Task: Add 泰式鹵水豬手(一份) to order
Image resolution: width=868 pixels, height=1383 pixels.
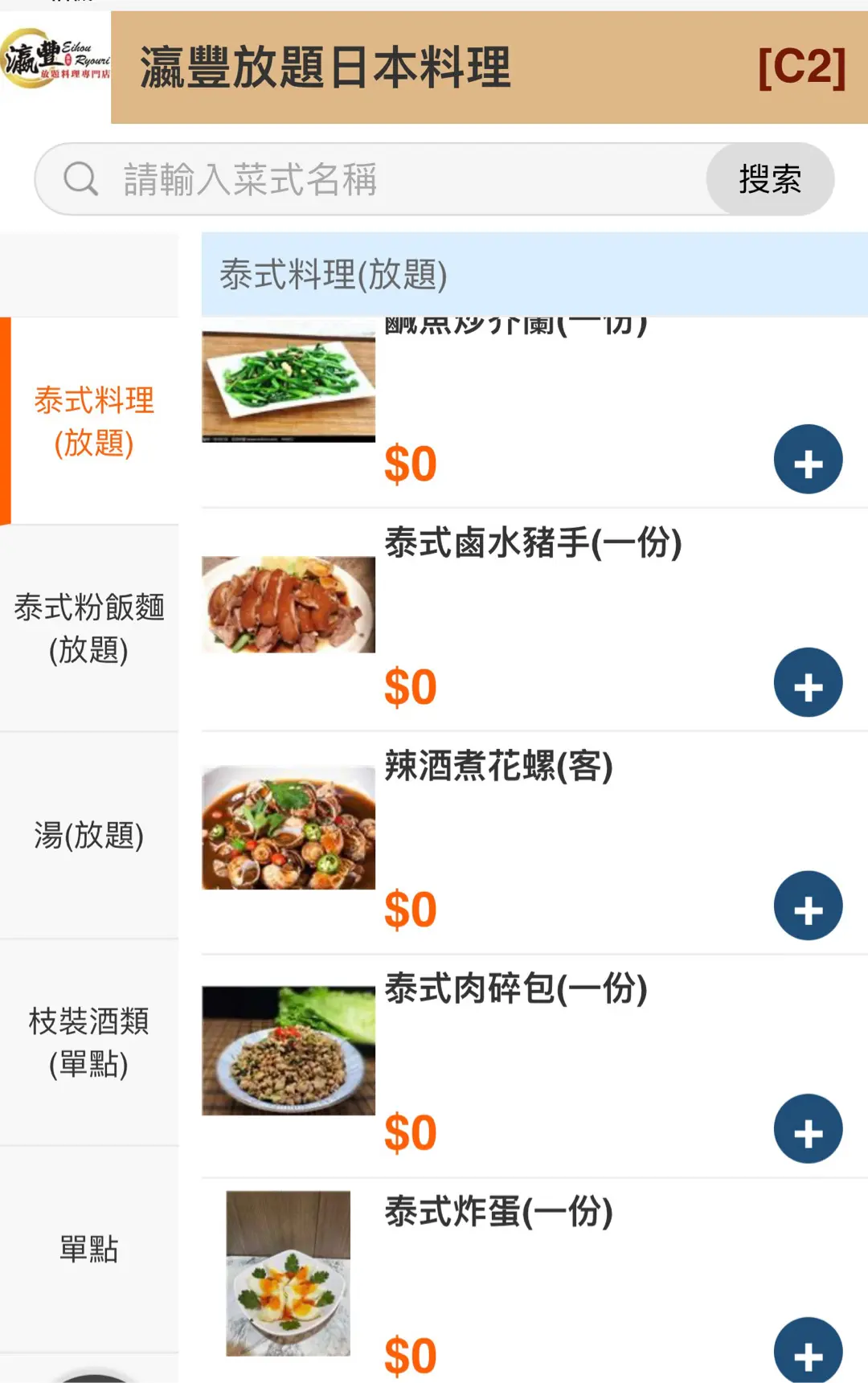Action: (x=808, y=683)
